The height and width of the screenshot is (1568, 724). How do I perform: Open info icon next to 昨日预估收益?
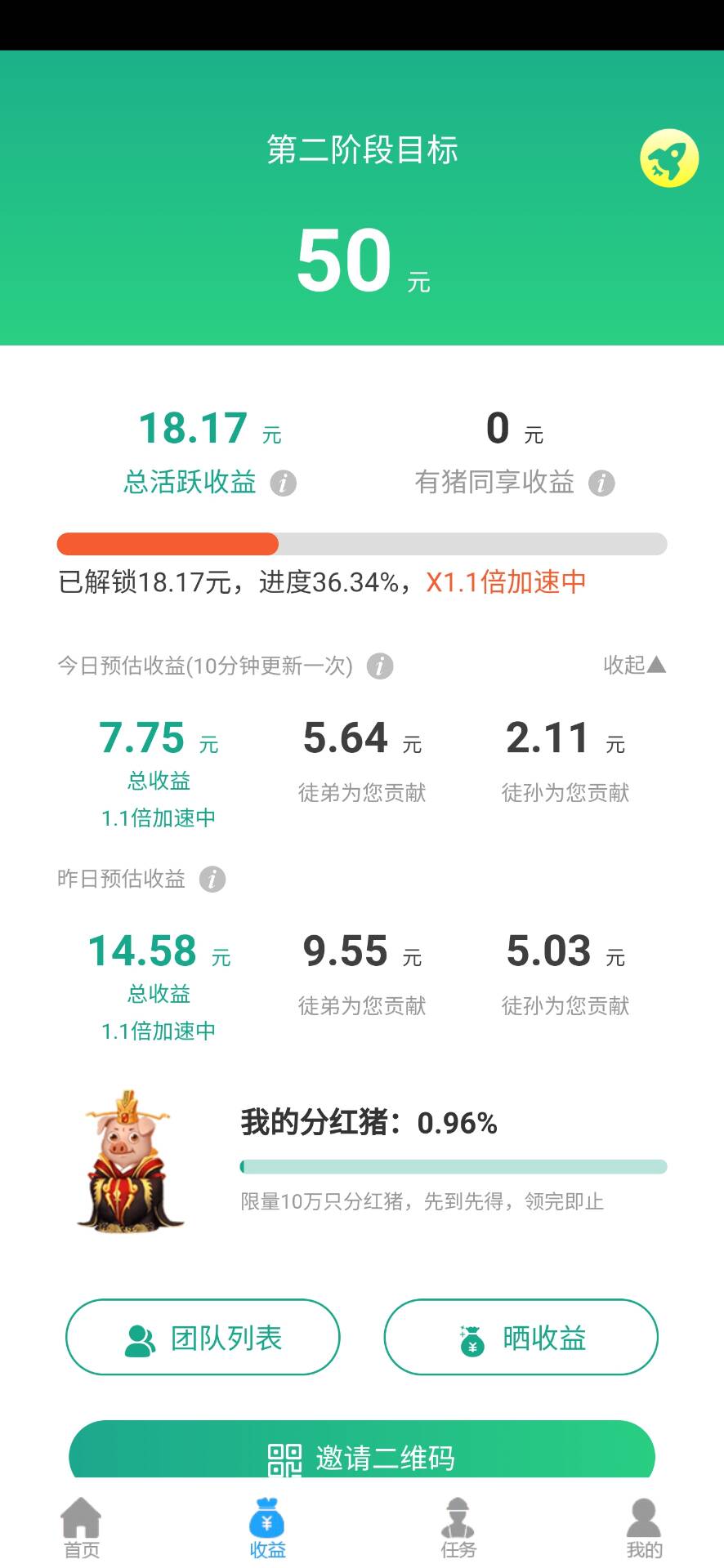[212, 880]
